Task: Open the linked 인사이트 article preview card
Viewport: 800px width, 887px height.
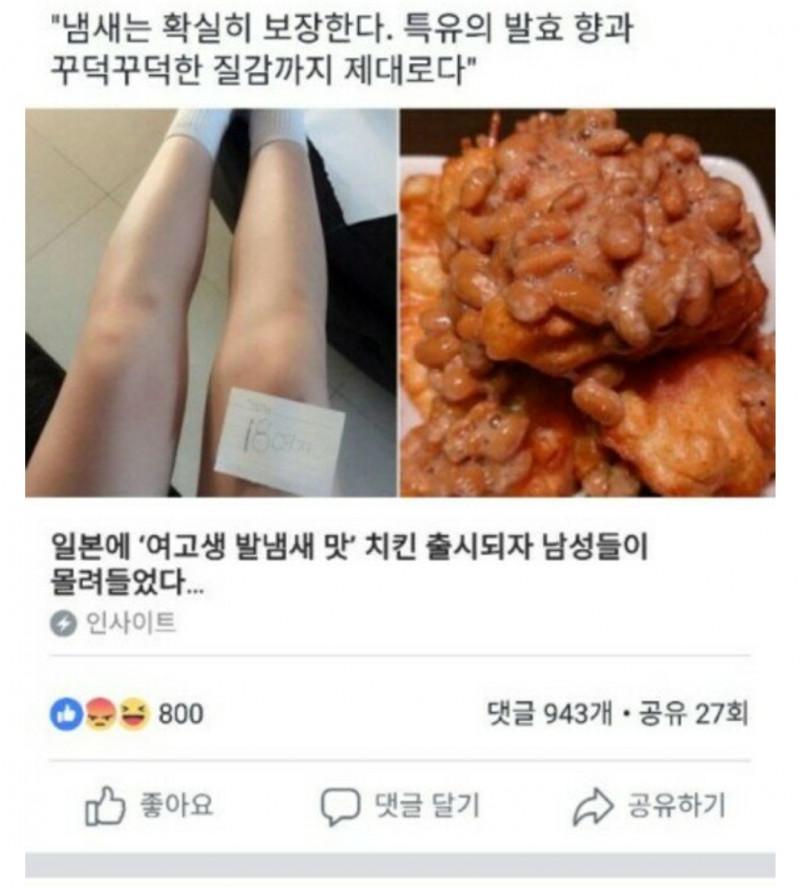Action: click(x=350, y=563)
